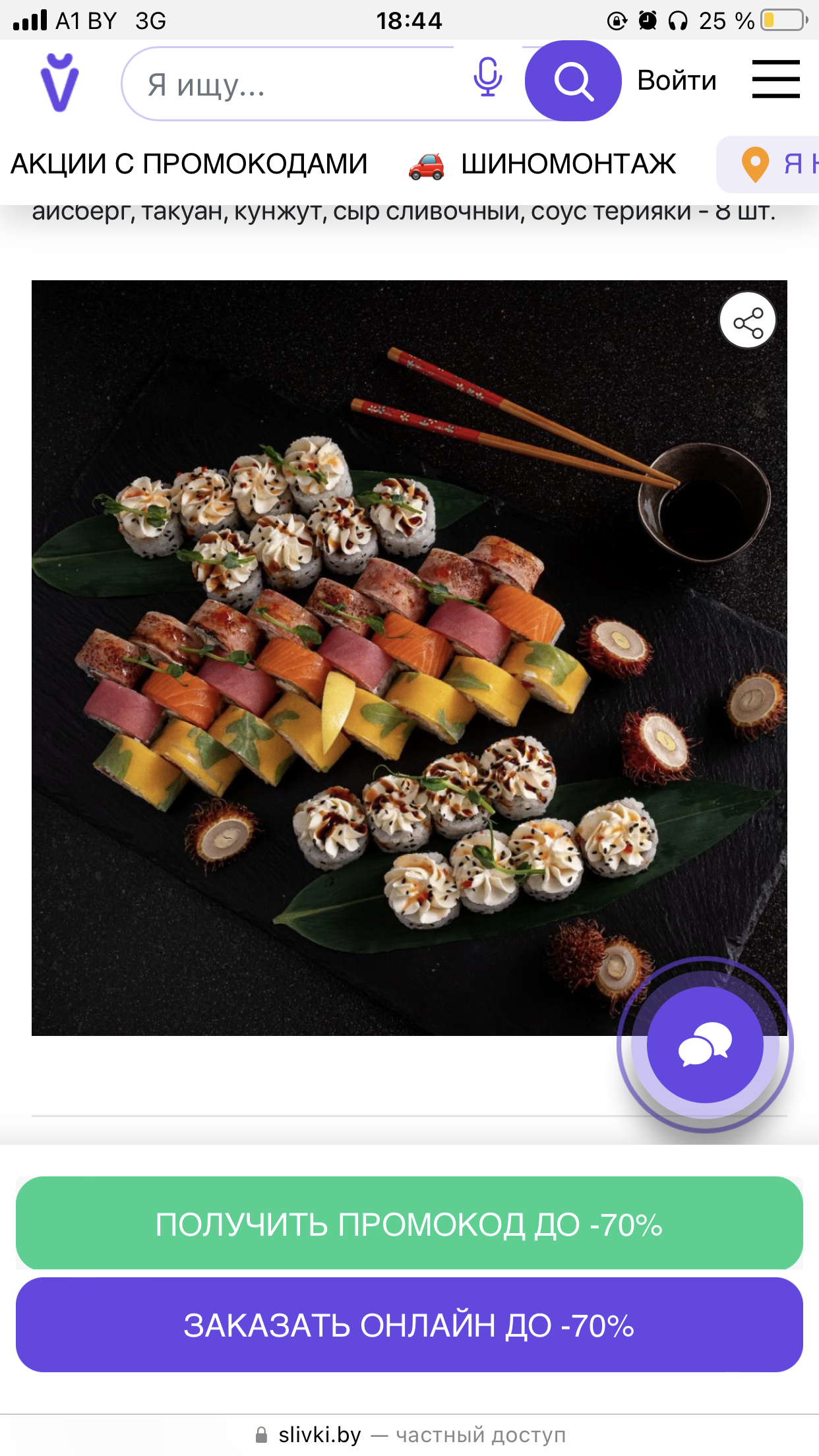Open the hamburger menu
Screen dimensions: 819x1456
776,79
